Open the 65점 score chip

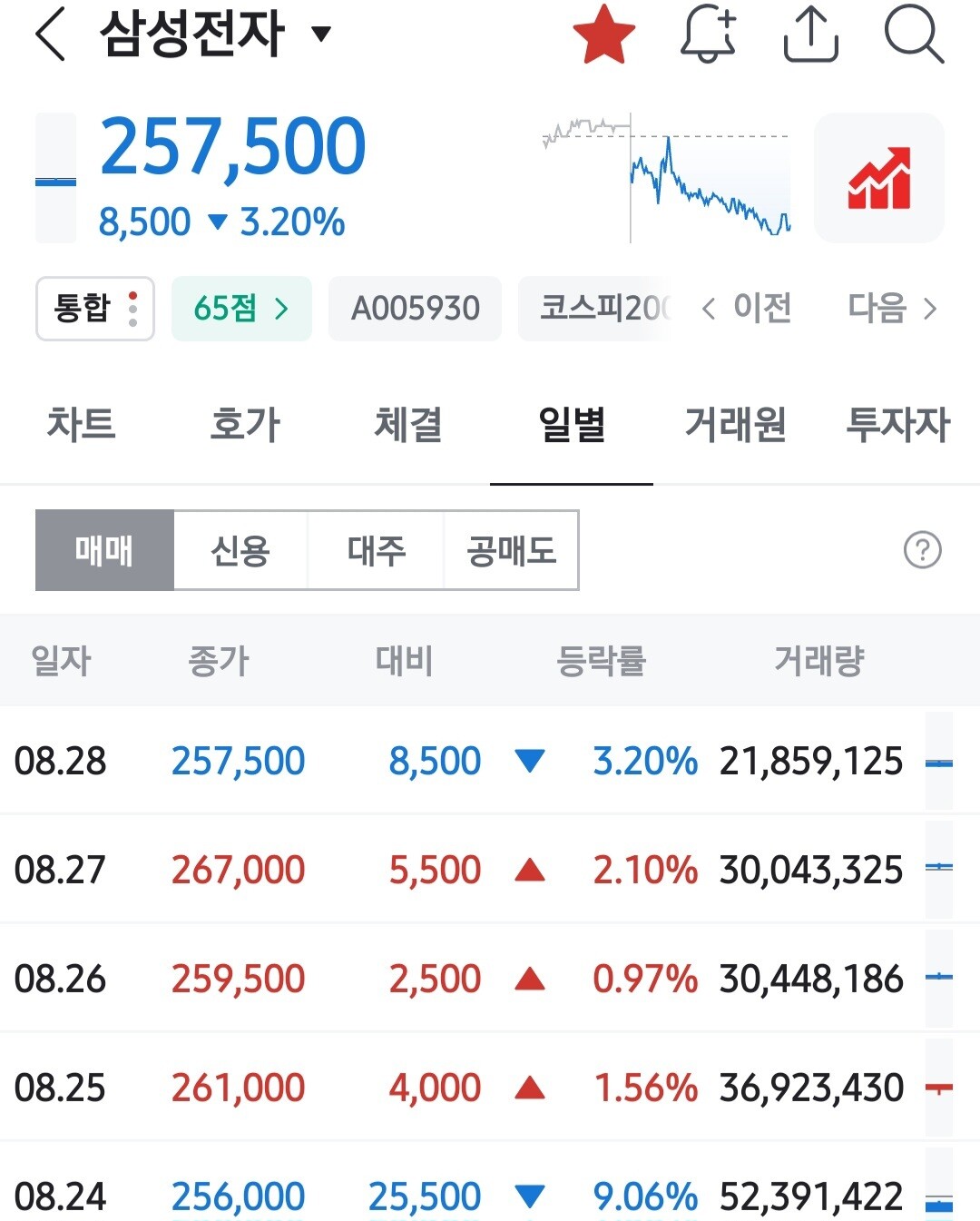click(241, 309)
